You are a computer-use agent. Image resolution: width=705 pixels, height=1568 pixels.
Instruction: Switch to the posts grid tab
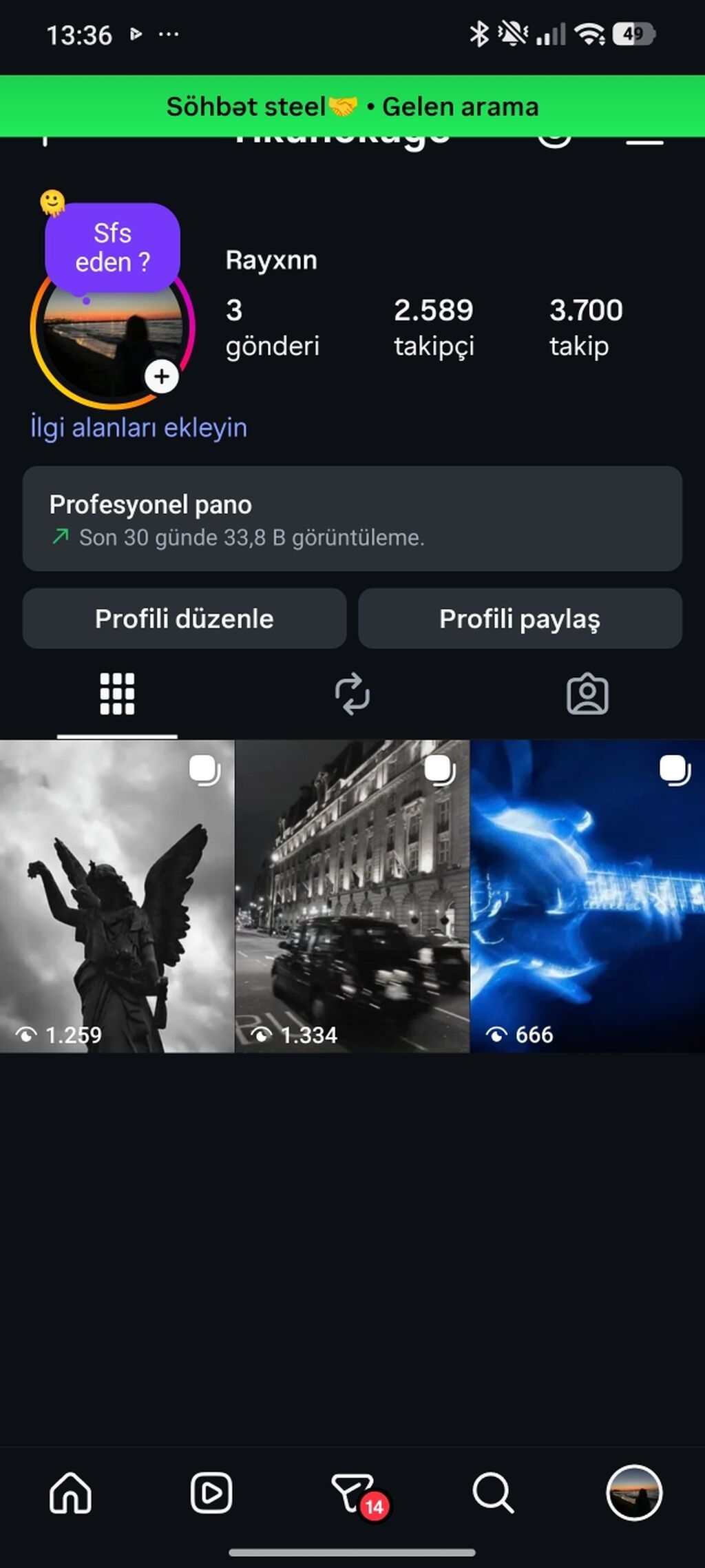click(x=117, y=694)
